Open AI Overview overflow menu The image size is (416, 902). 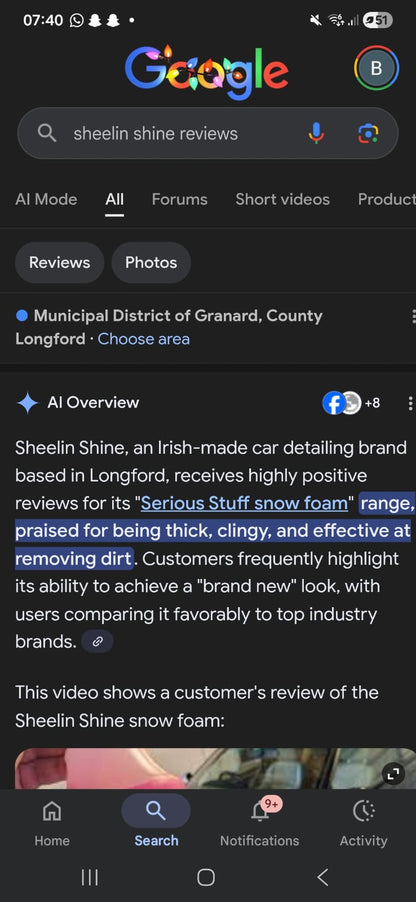410,403
